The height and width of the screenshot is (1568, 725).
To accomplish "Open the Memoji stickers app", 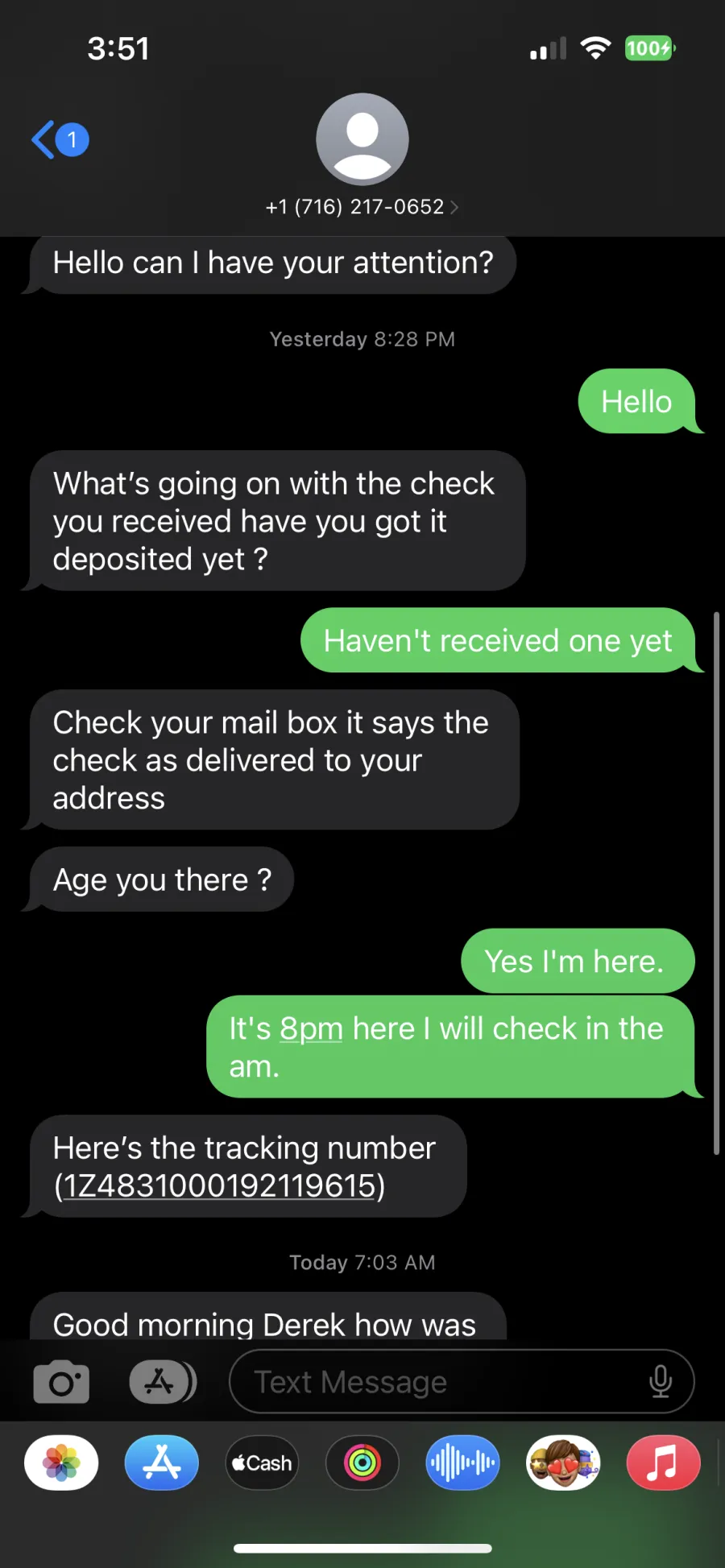I will pos(563,1463).
